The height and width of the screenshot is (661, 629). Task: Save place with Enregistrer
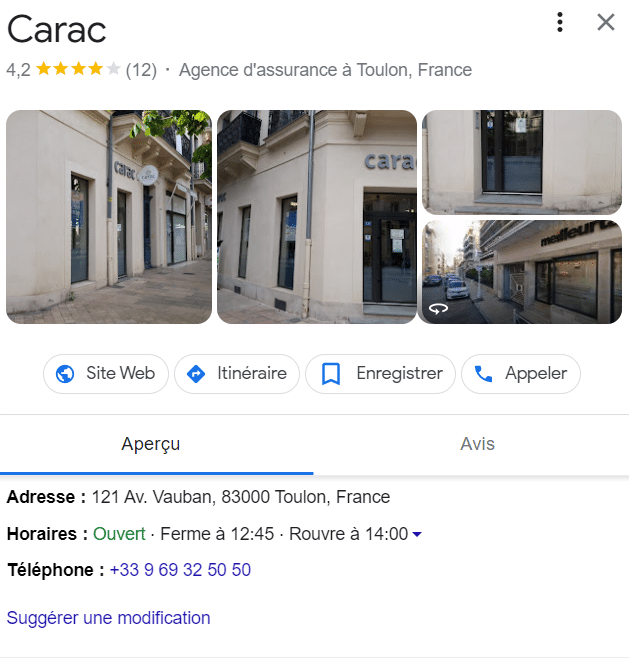point(380,374)
